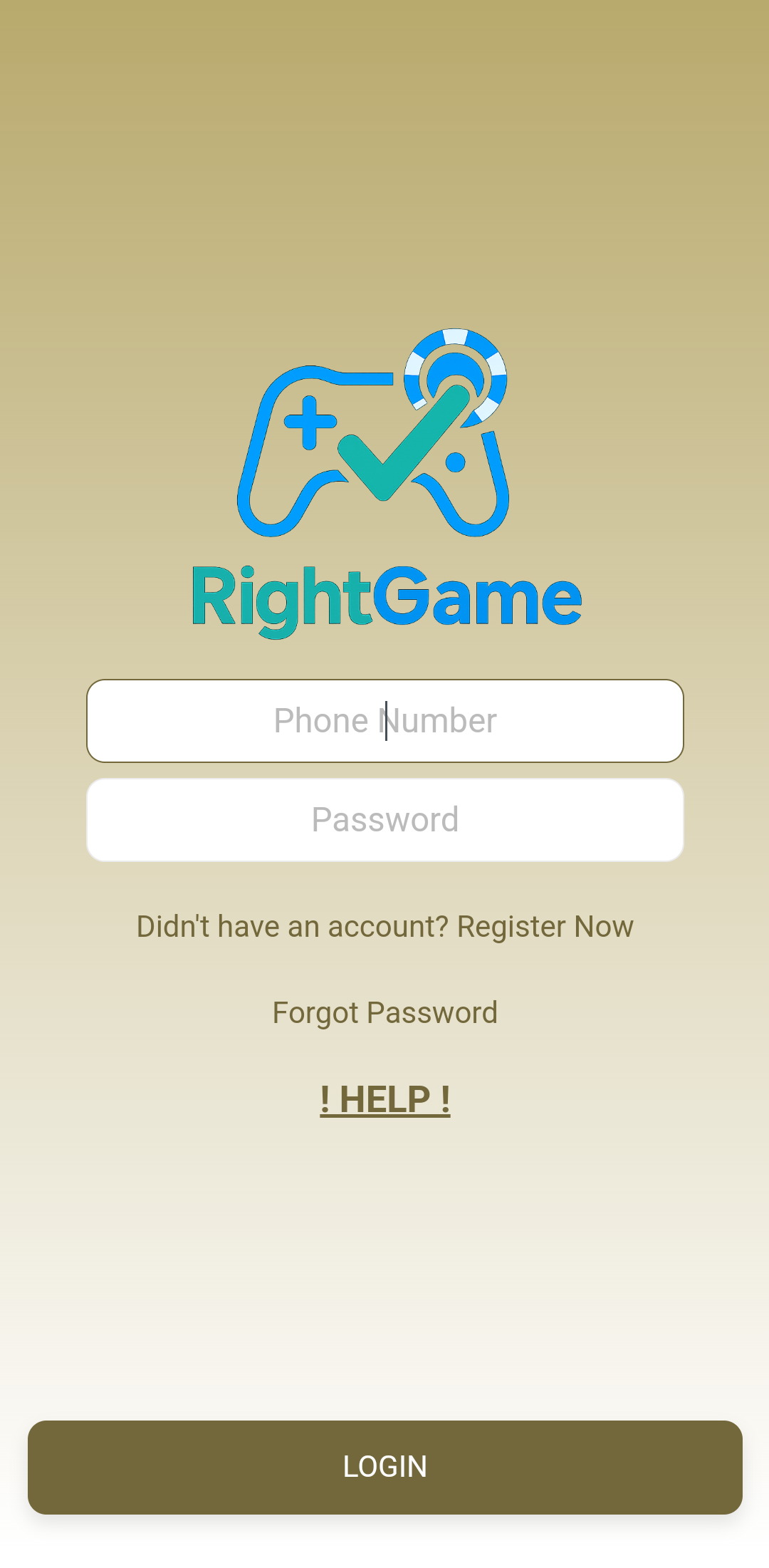Open the ! HELP ! link
Screen dimensions: 769x1568
coord(384,1099)
